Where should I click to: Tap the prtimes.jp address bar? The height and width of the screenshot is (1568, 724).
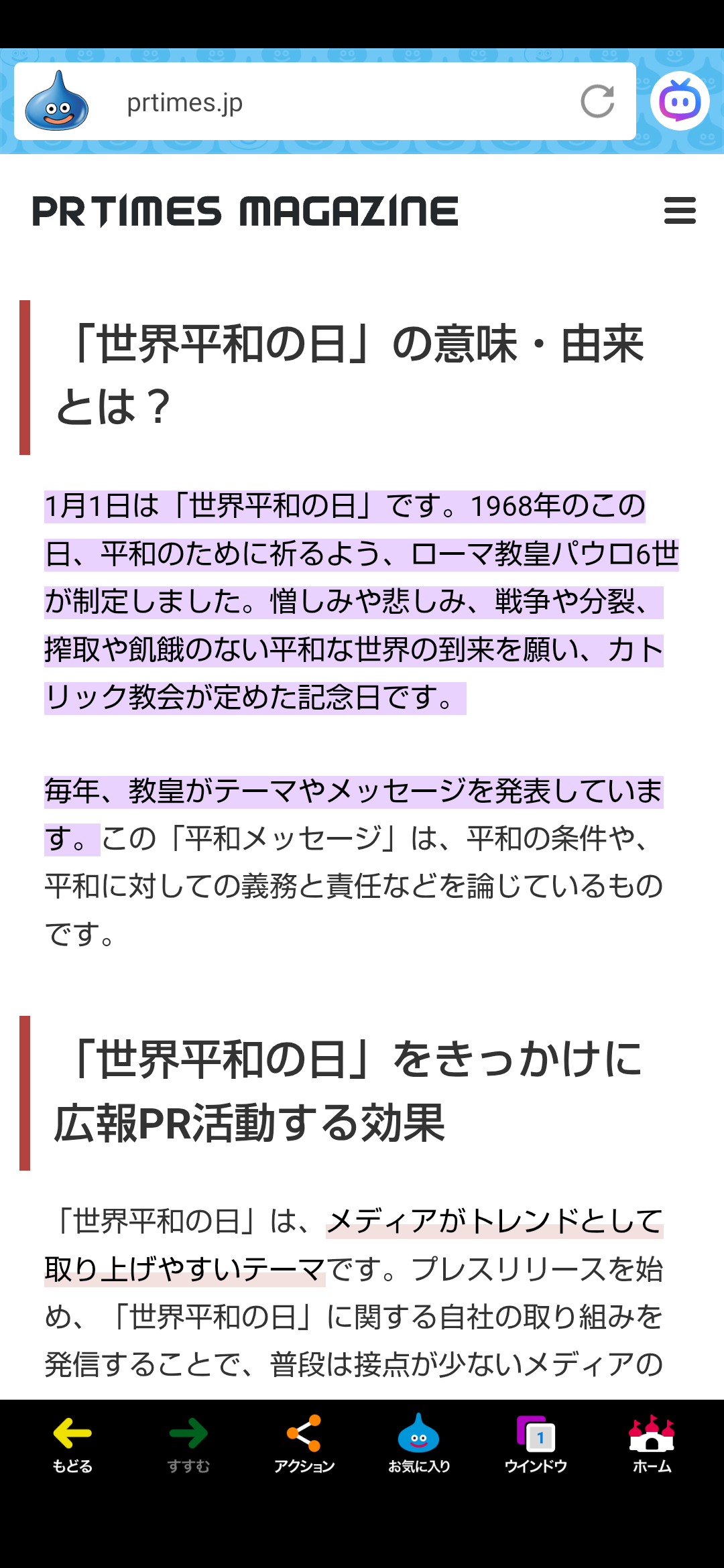pos(322,103)
